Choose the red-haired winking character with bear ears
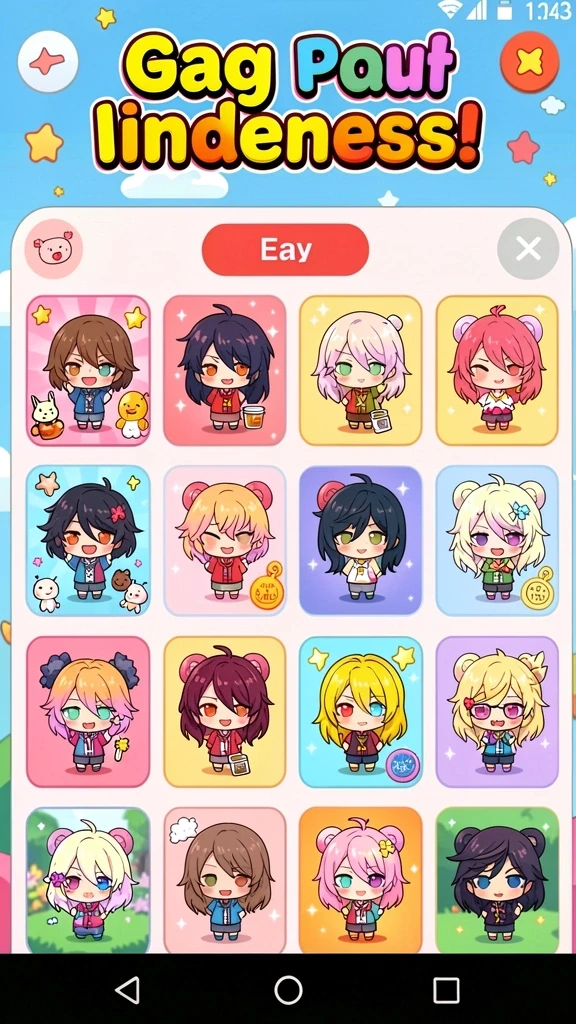576x1024 pixels. click(497, 370)
